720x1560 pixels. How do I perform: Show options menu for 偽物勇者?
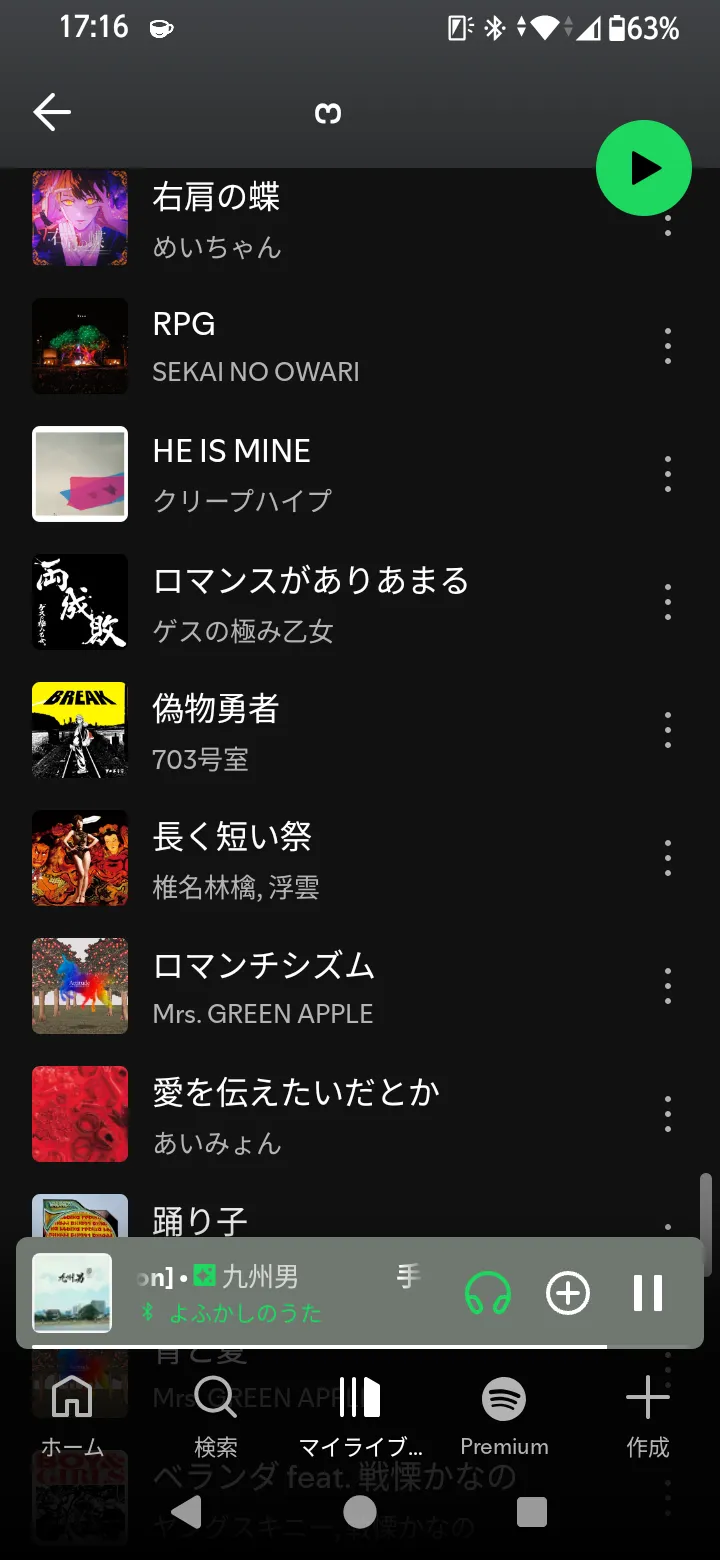[x=667, y=730]
